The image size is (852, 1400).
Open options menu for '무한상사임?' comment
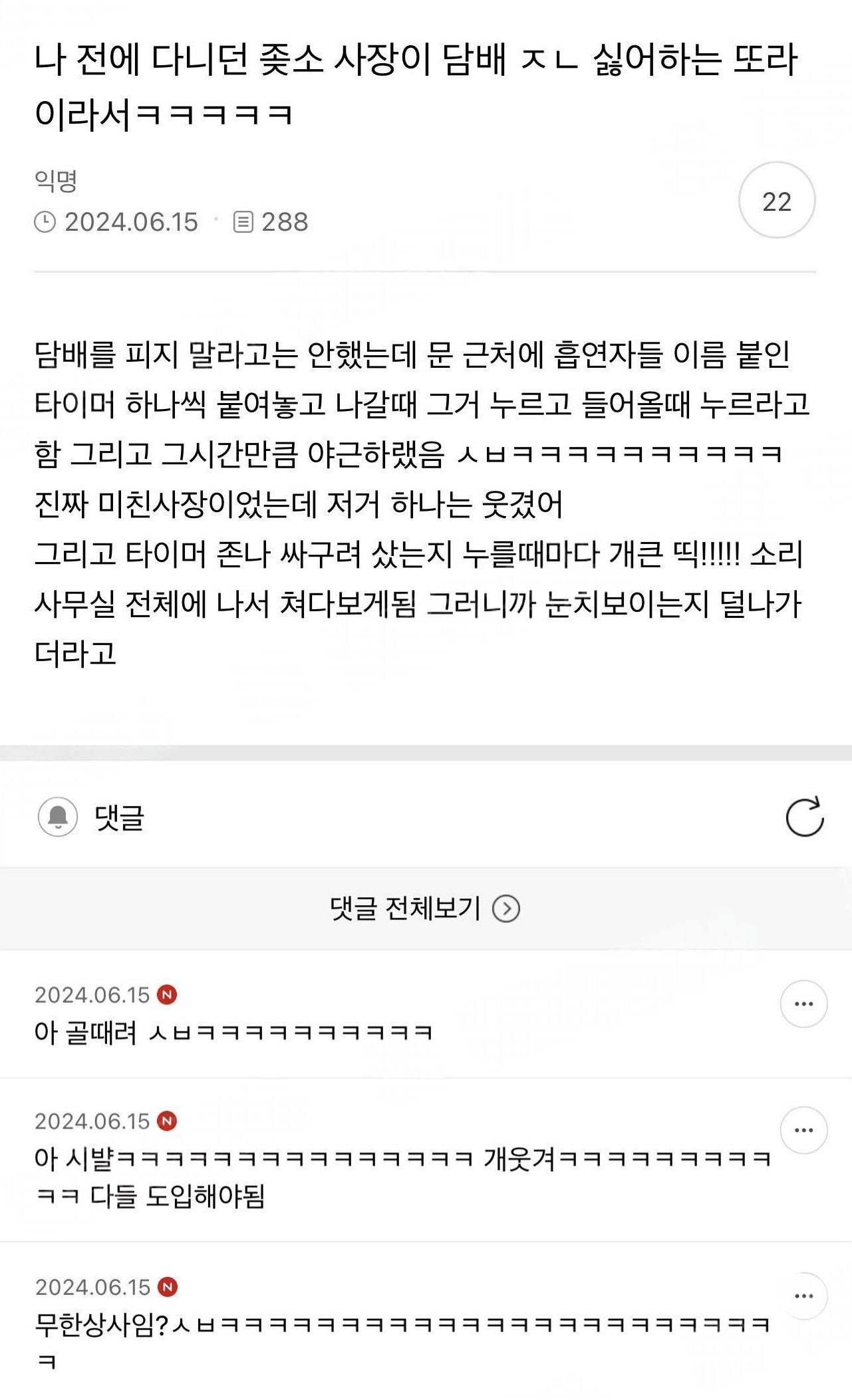(803, 1296)
